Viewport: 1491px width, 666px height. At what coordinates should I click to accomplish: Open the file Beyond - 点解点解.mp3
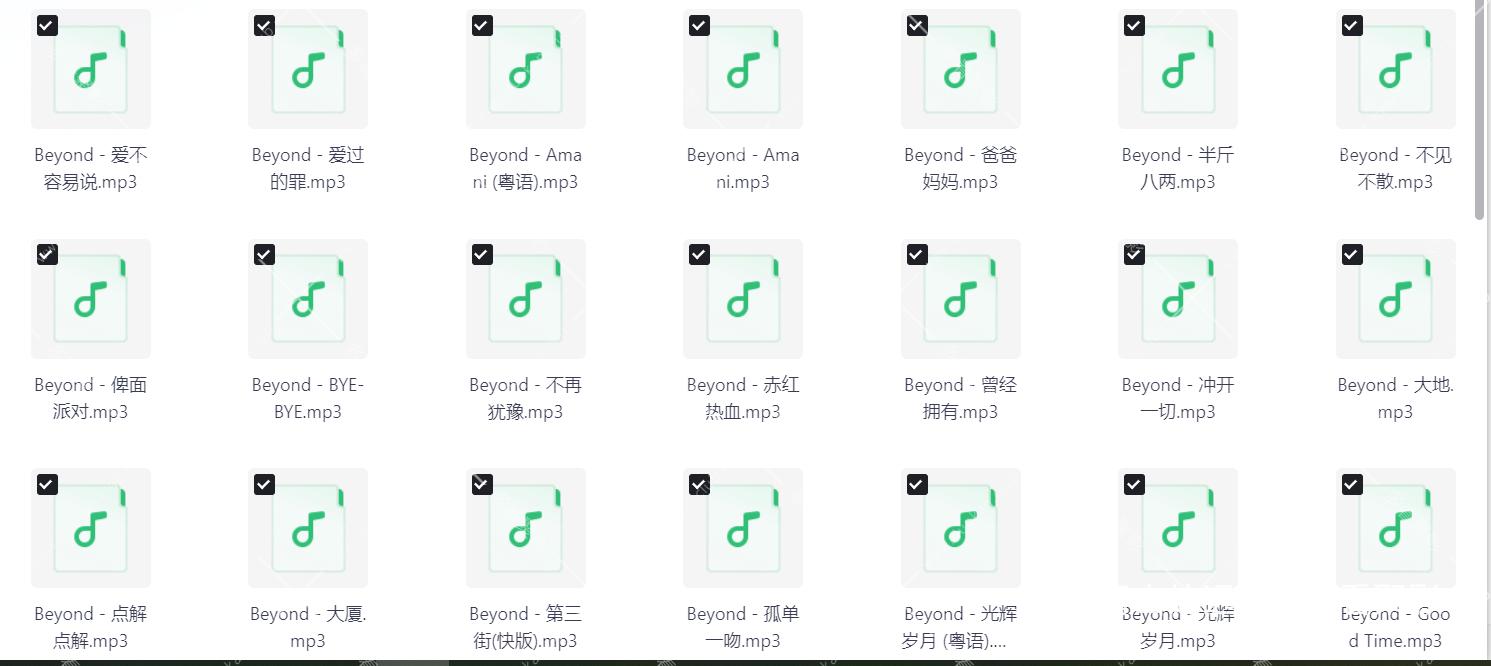(91, 528)
